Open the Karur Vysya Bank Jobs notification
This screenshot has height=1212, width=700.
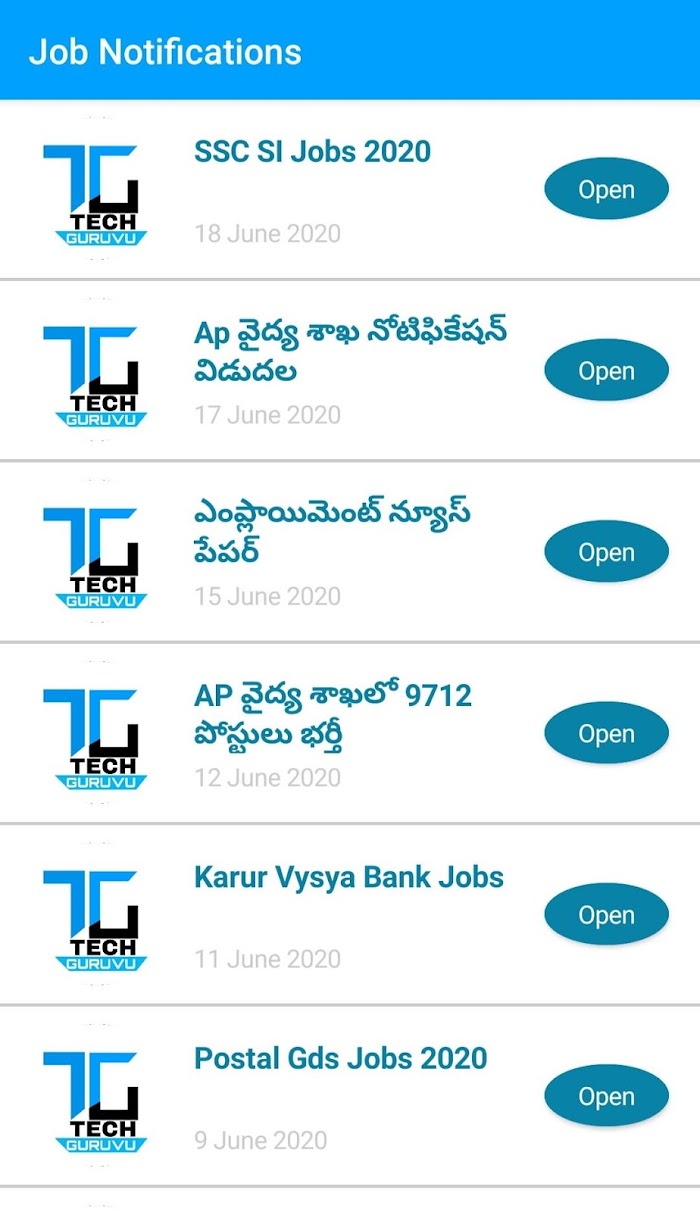click(x=606, y=914)
